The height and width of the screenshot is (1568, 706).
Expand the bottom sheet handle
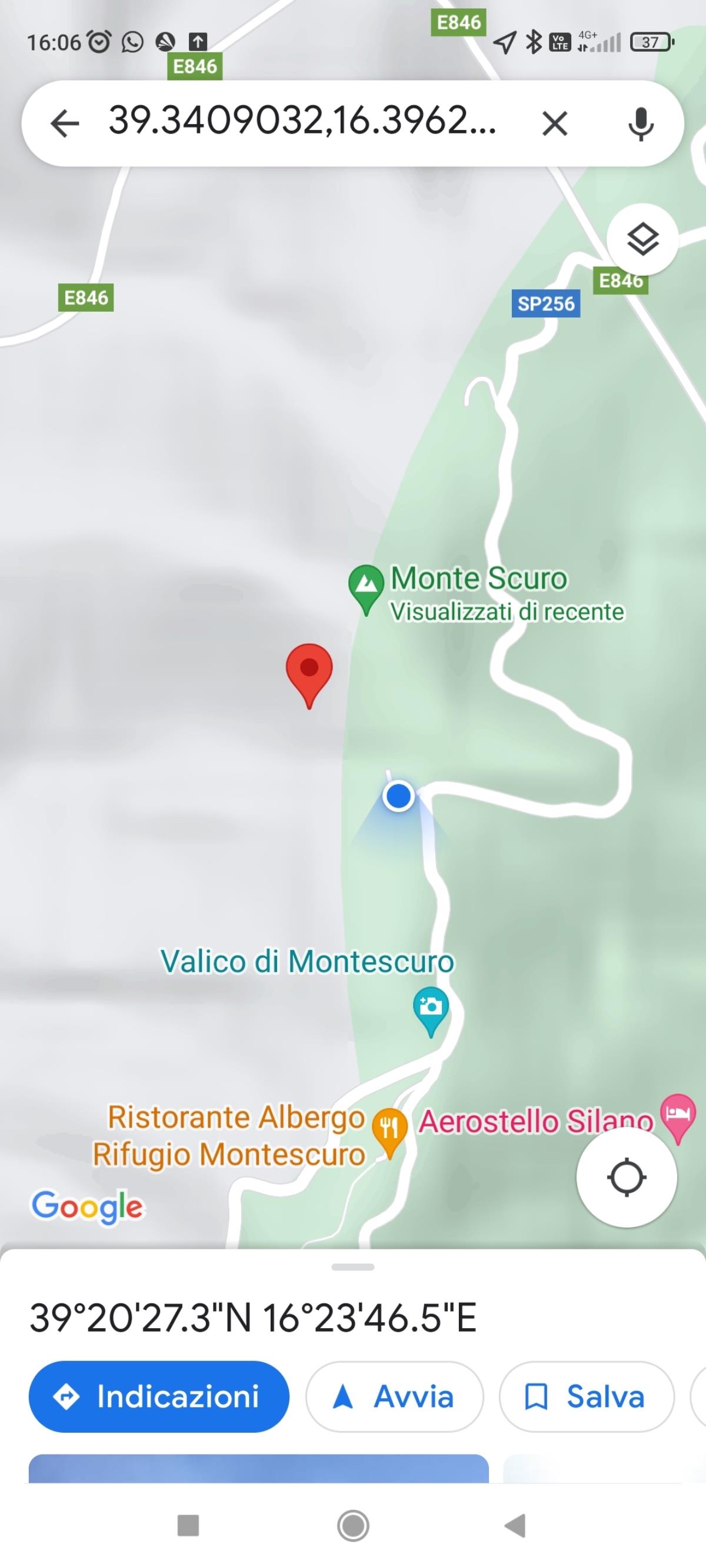(352, 1268)
